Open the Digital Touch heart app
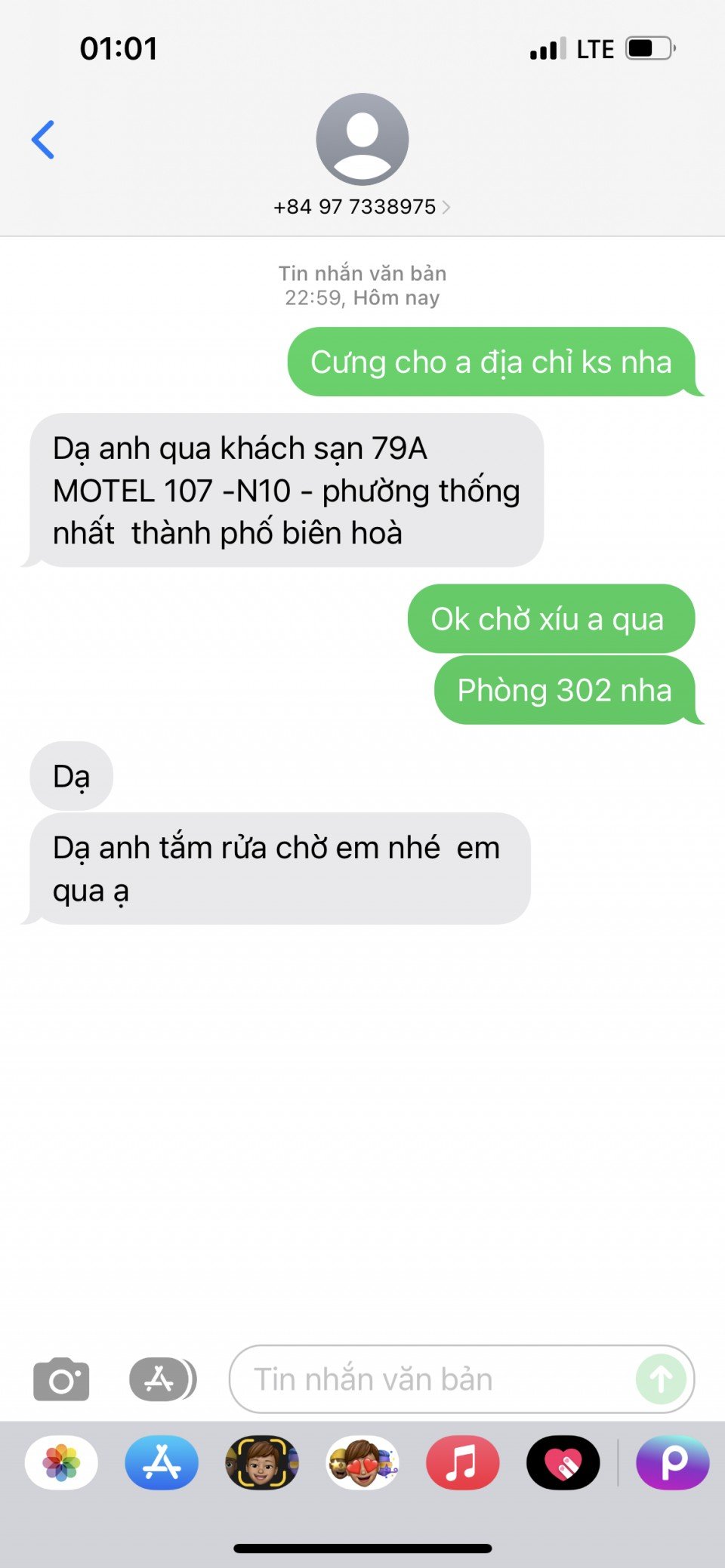Screen dimensions: 725x1568 coord(563,1462)
